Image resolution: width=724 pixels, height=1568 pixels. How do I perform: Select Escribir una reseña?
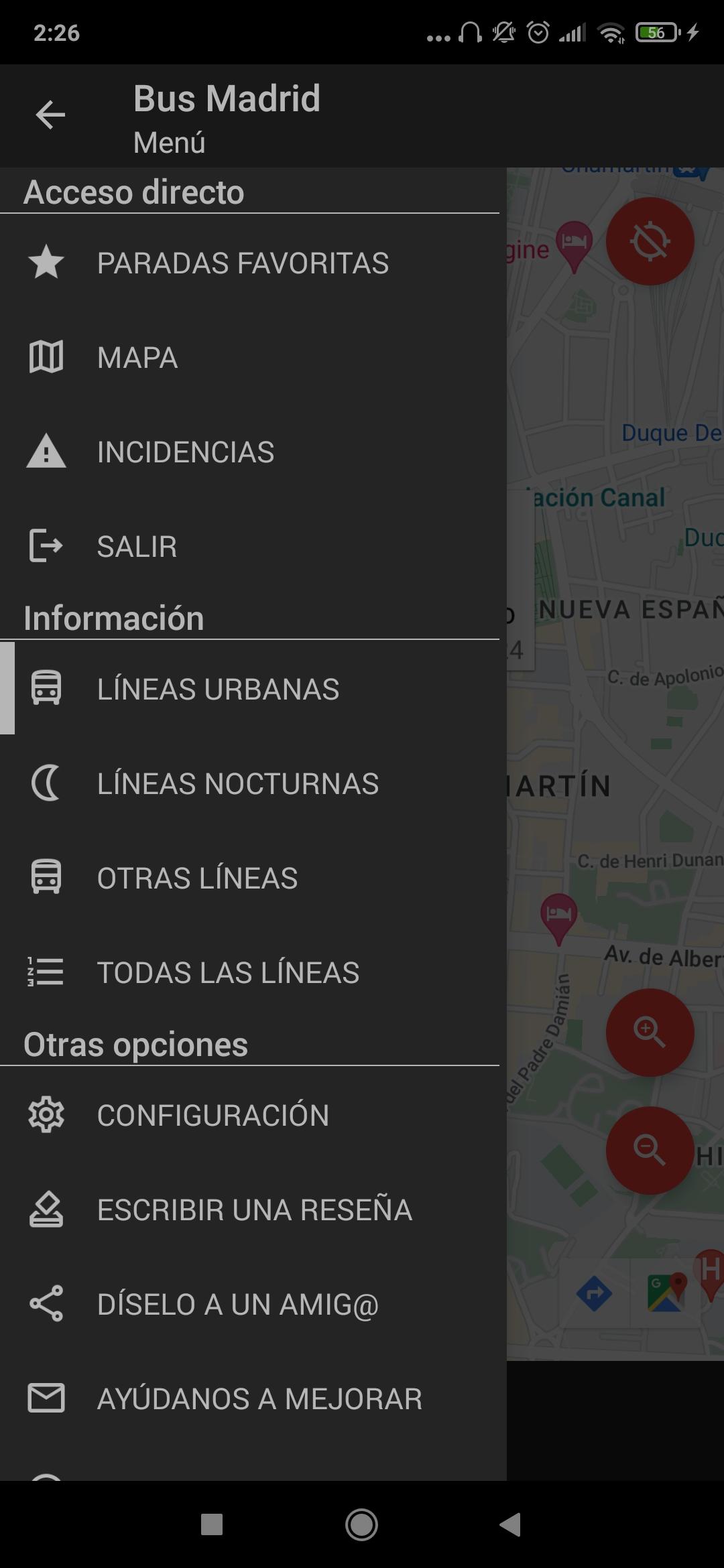pyautogui.click(x=253, y=1210)
